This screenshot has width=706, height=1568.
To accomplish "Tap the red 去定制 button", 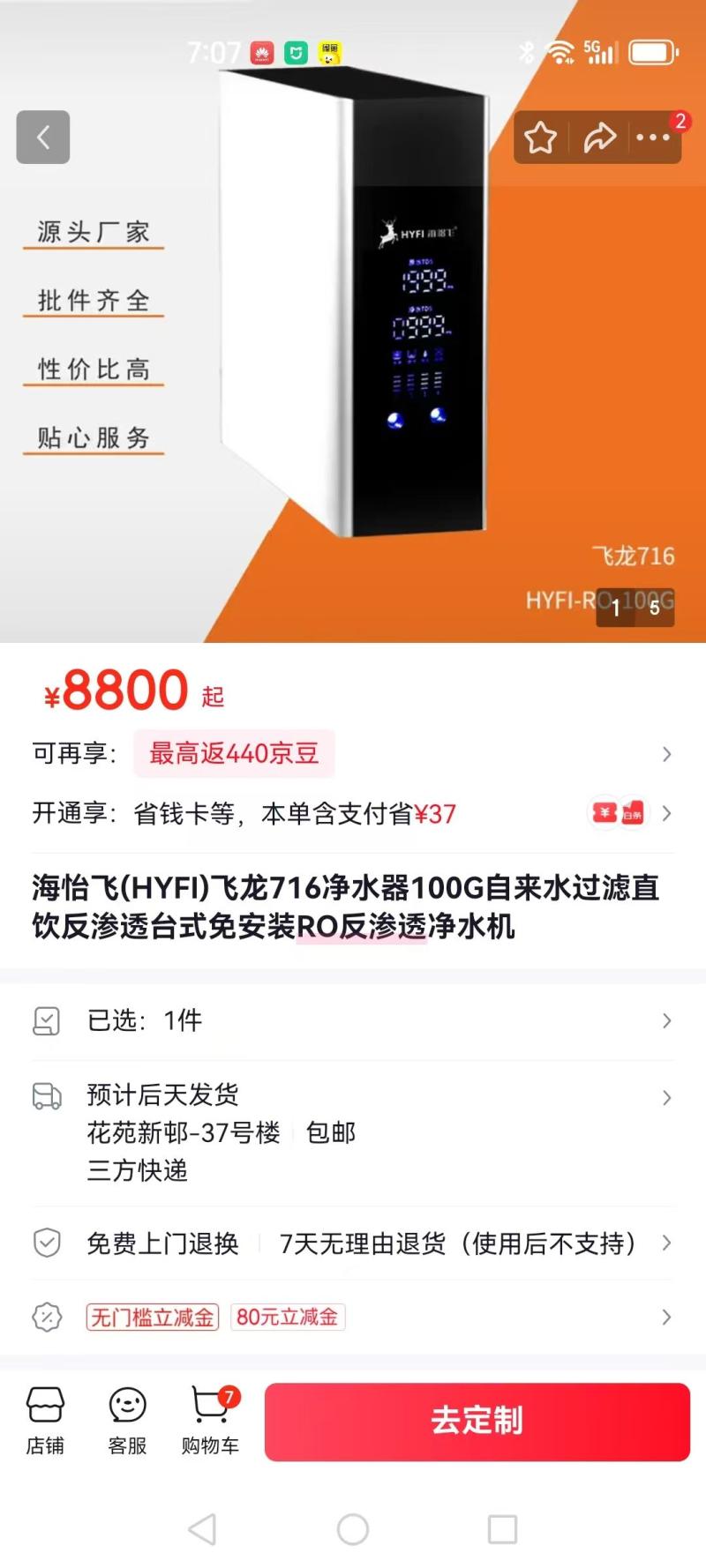I will [x=477, y=1422].
